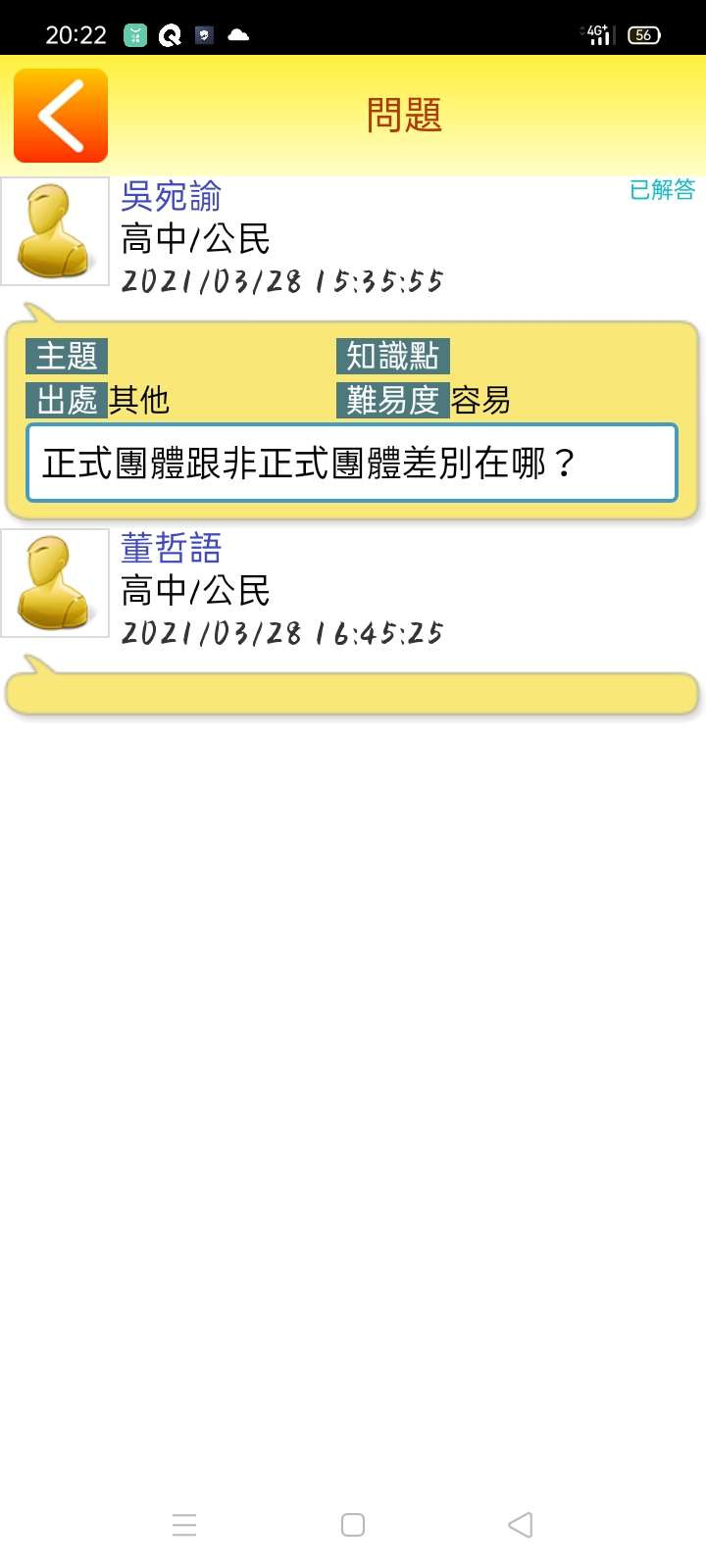Open 吳宛諭's profile avatar

click(x=55, y=231)
